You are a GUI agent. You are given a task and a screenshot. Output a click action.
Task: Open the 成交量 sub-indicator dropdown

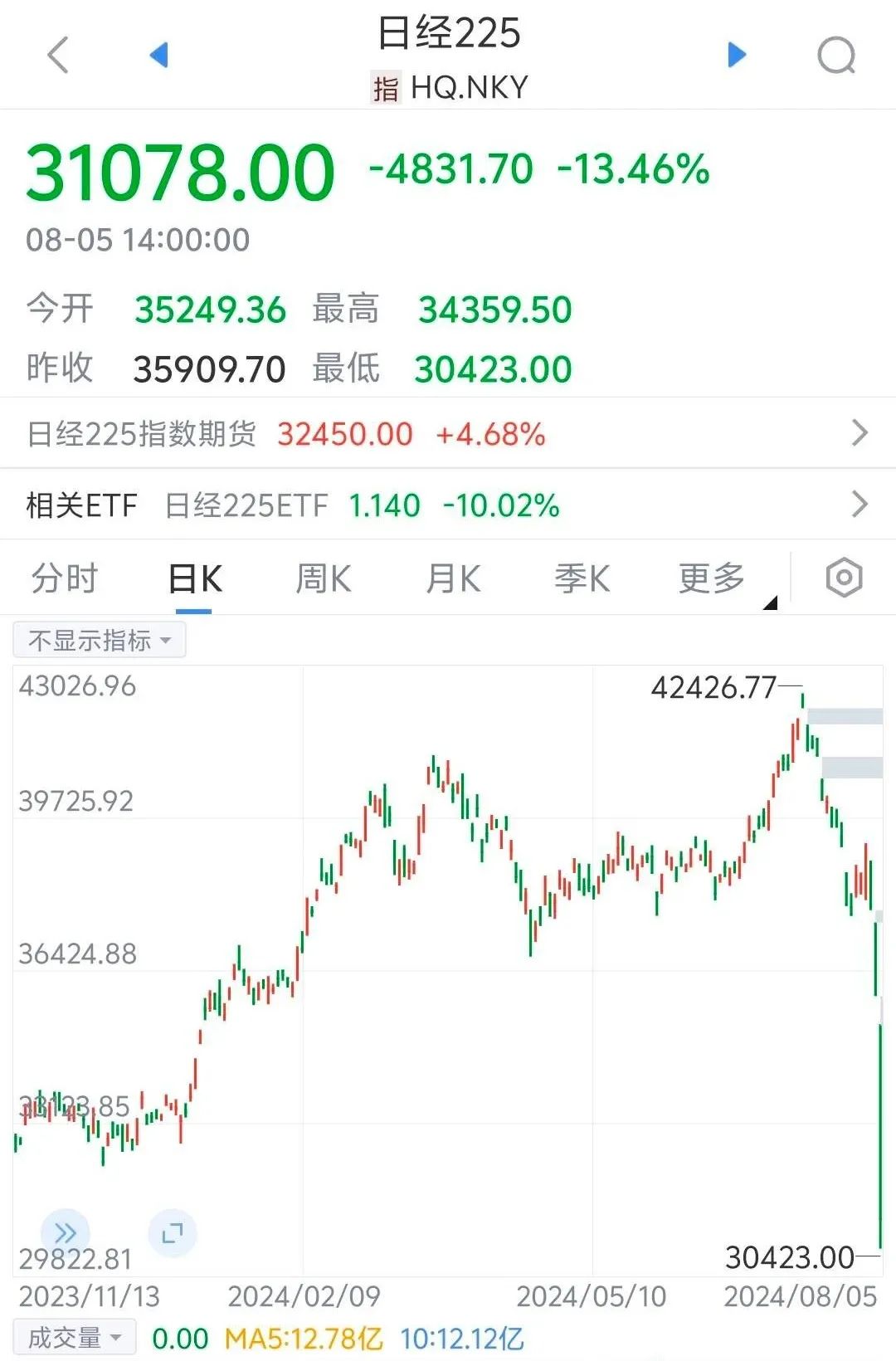pos(75,1338)
